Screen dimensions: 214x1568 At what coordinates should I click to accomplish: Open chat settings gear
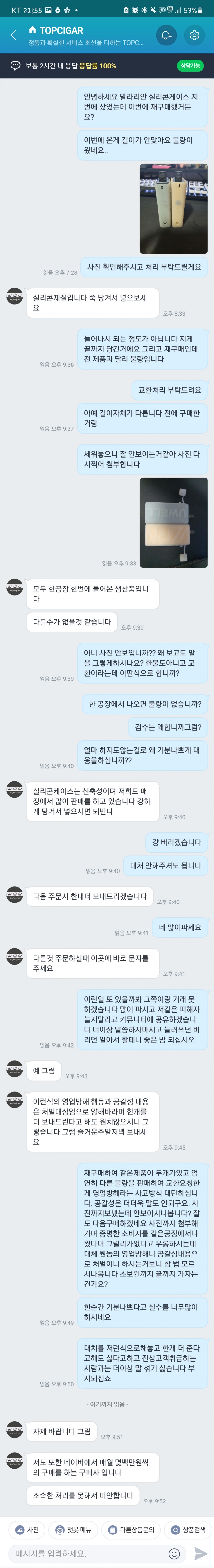(x=194, y=35)
